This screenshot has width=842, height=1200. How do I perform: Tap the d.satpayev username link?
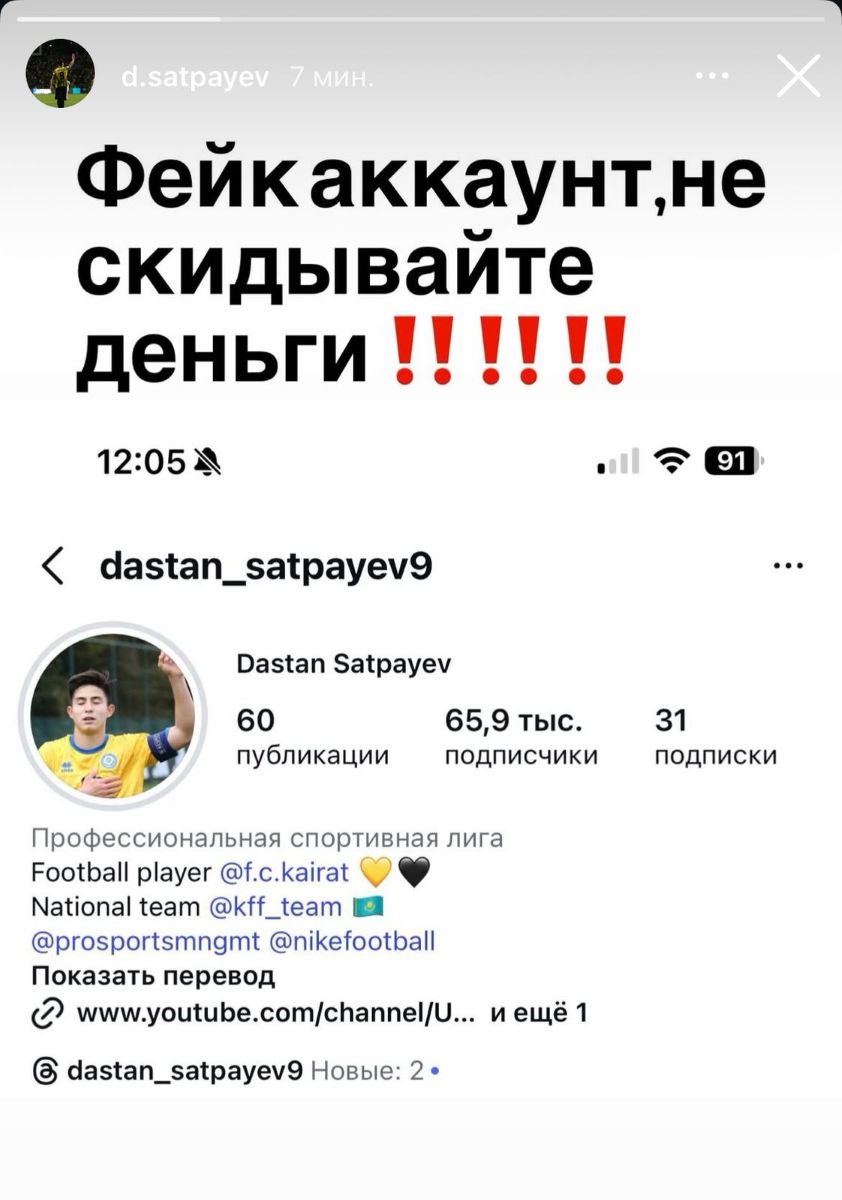(x=194, y=77)
